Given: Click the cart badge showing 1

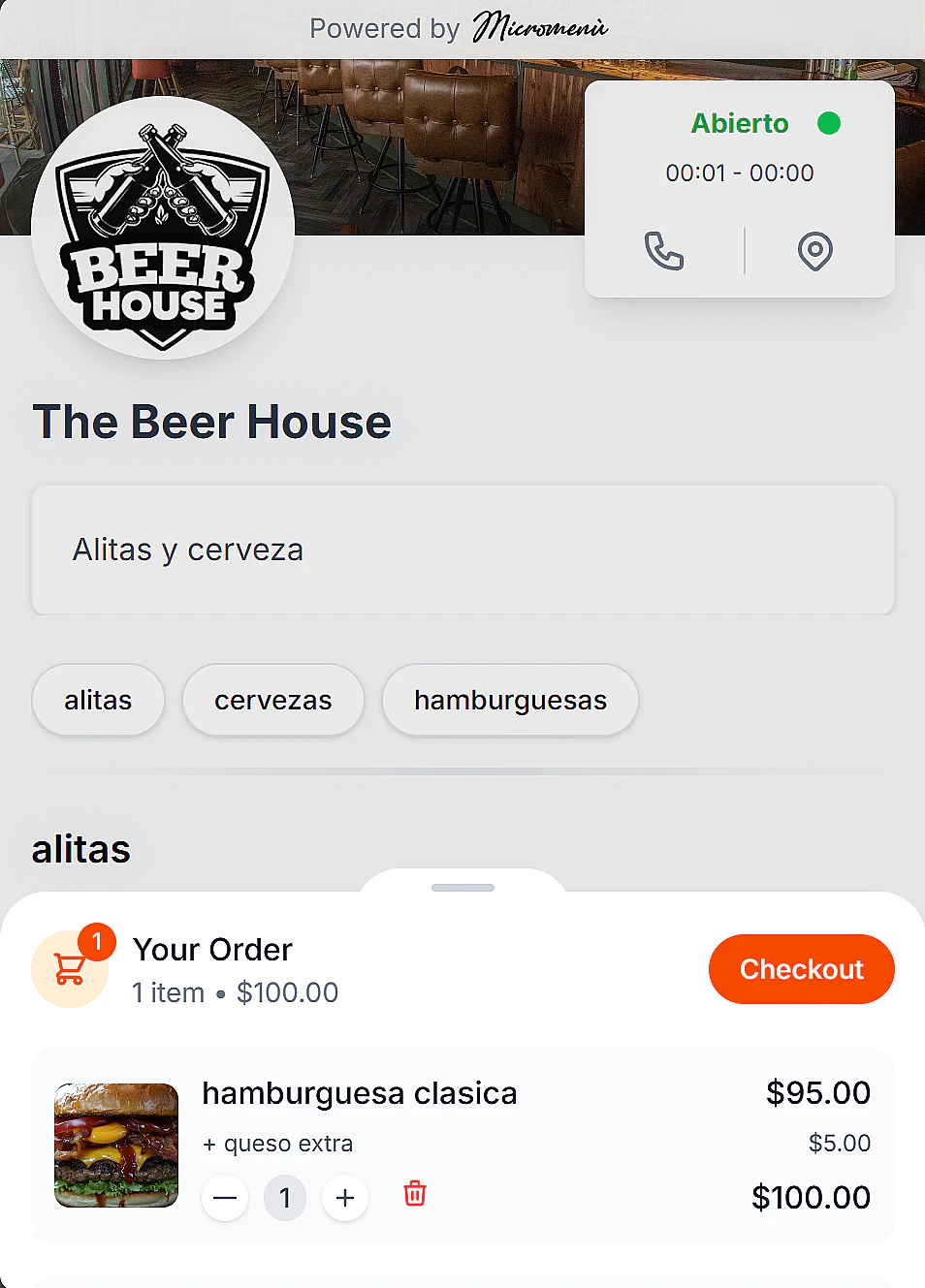Looking at the screenshot, I should point(97,941).
